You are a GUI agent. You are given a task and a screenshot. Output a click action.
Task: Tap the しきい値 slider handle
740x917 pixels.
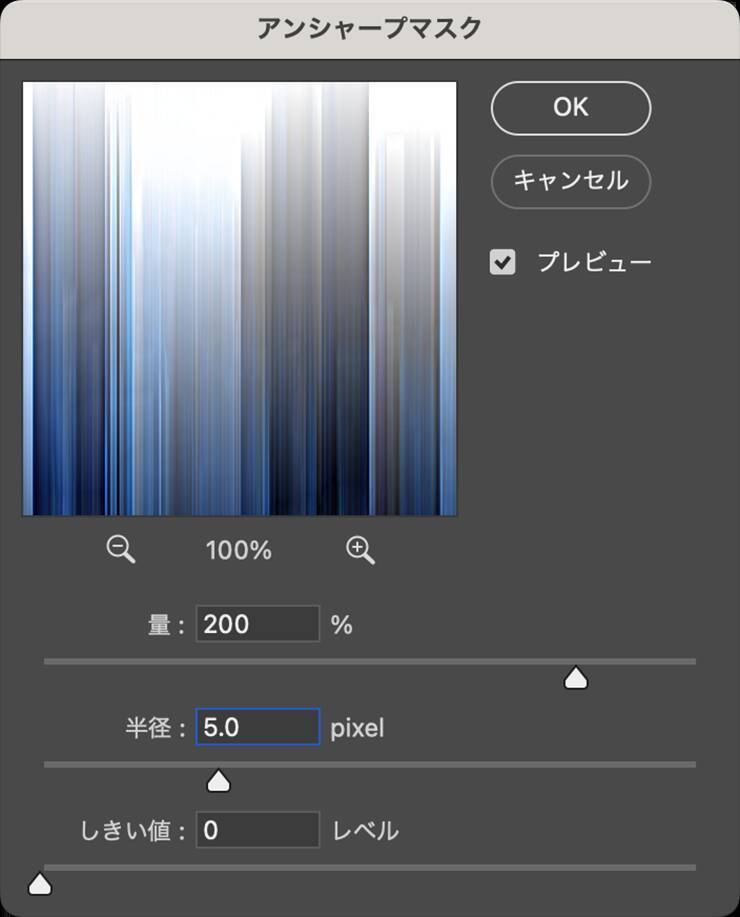click(39, 883)
